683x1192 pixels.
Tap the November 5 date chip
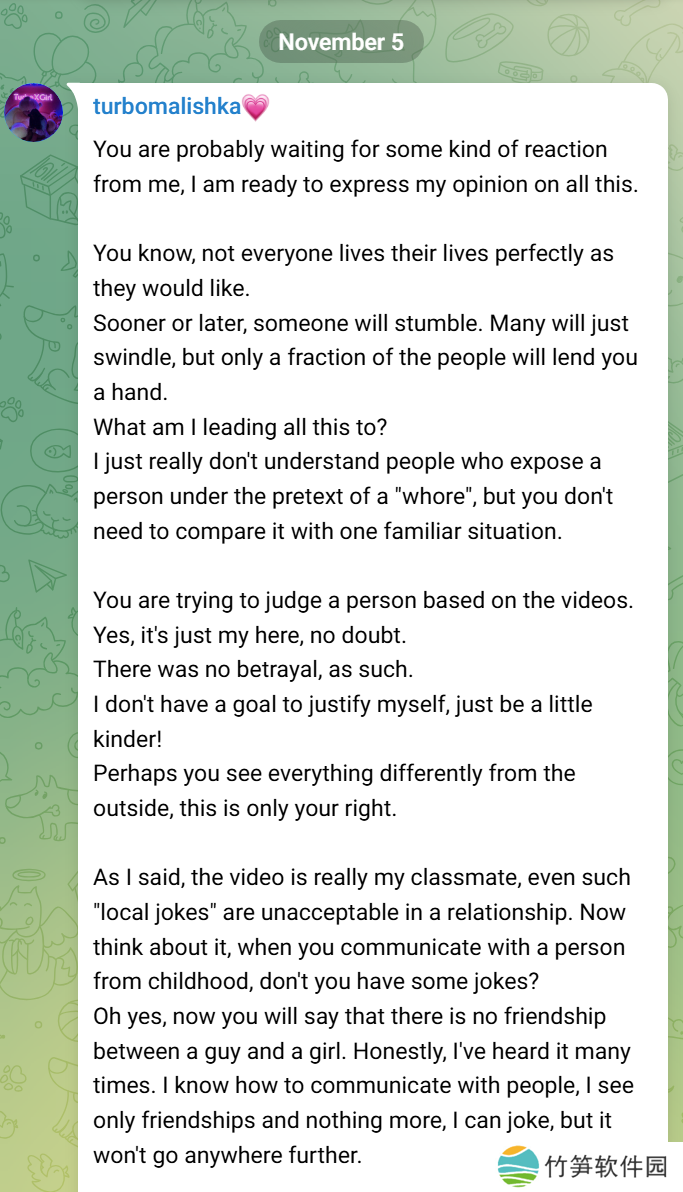[x=341, y=42]
